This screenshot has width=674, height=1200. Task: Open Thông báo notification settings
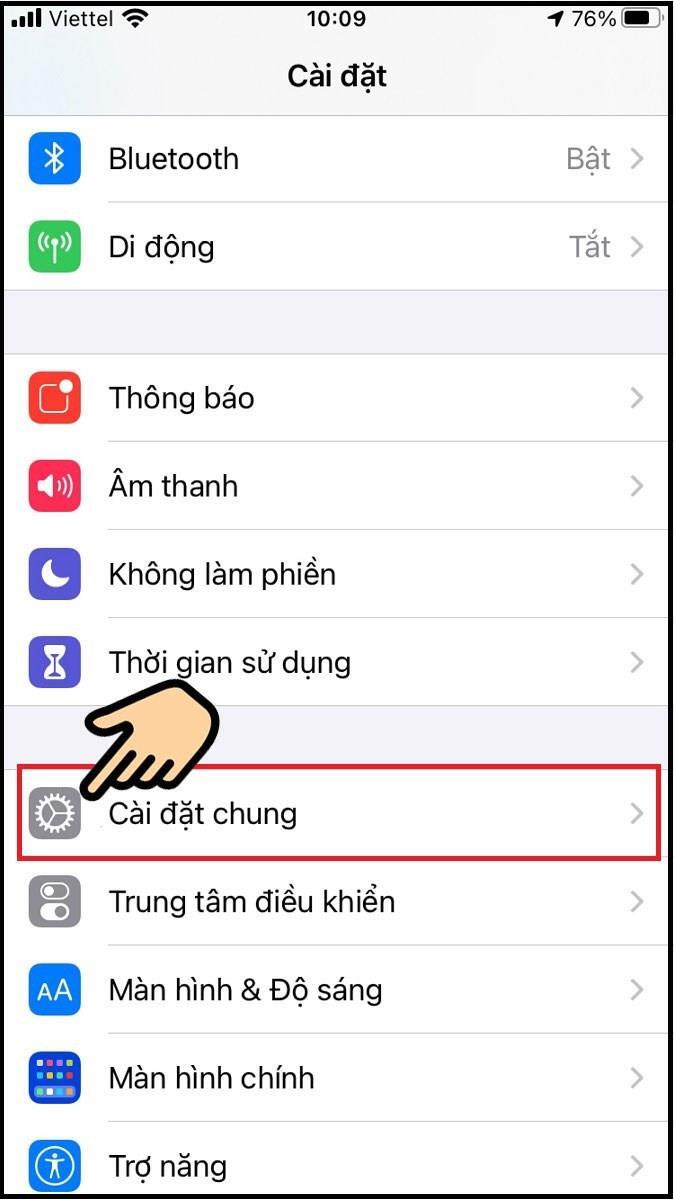[x=337, y=399]
